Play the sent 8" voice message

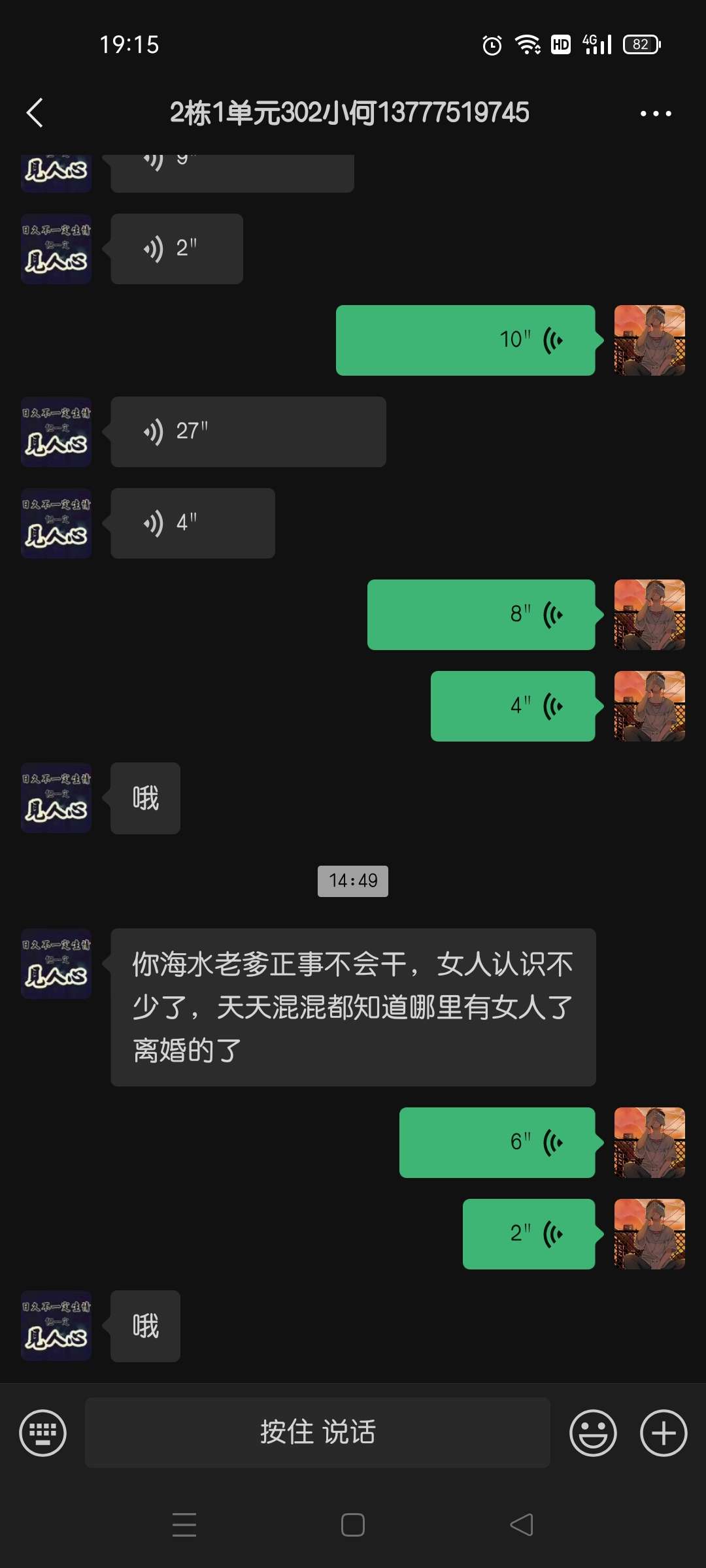pyautogui.click(x=481, y=615)
